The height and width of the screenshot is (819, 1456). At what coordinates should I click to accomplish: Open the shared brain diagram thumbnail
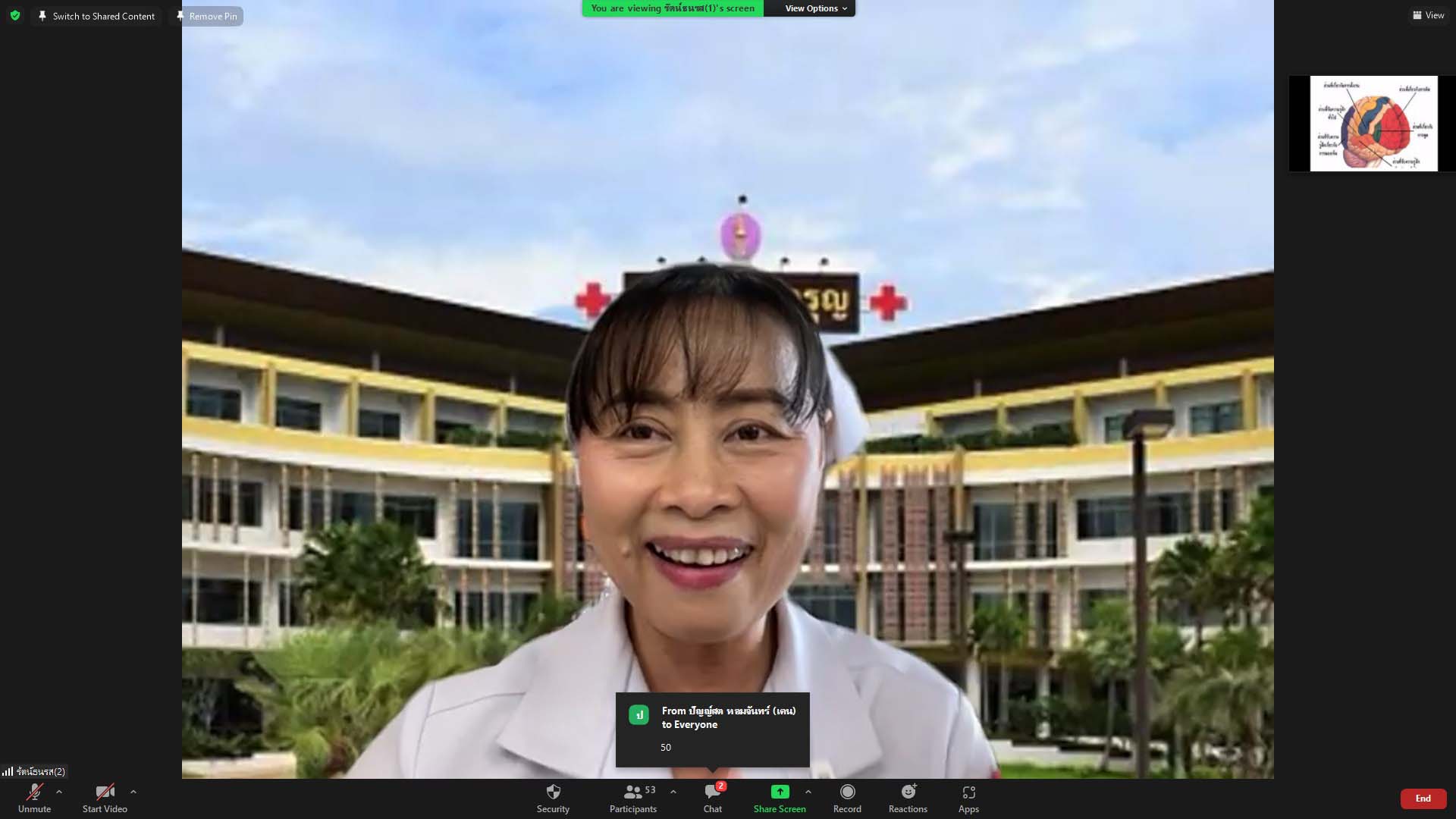1373,124
